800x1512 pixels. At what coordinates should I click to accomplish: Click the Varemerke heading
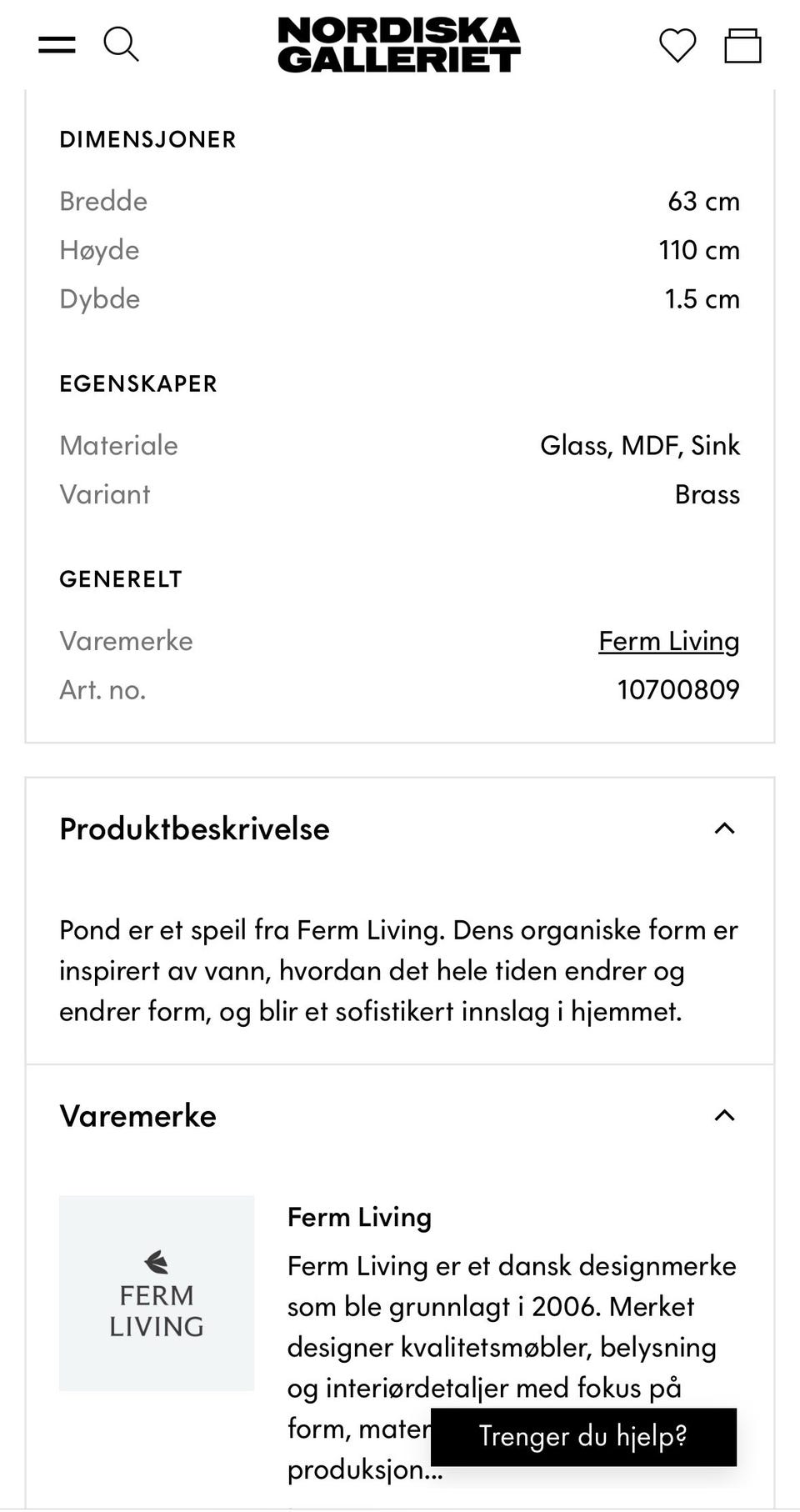(137, 1115)
